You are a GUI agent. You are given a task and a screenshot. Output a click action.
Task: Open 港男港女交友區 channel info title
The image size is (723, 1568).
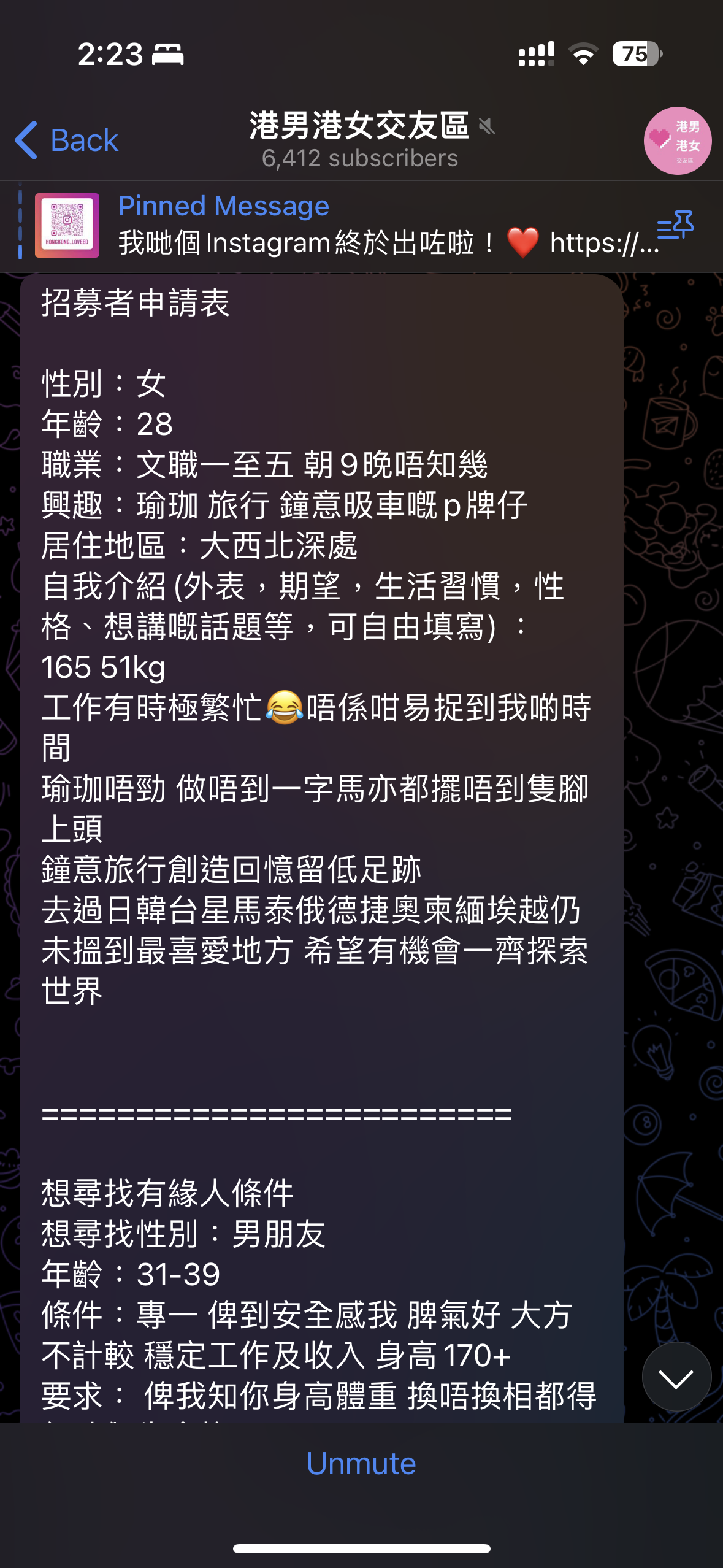coord(359,126)
